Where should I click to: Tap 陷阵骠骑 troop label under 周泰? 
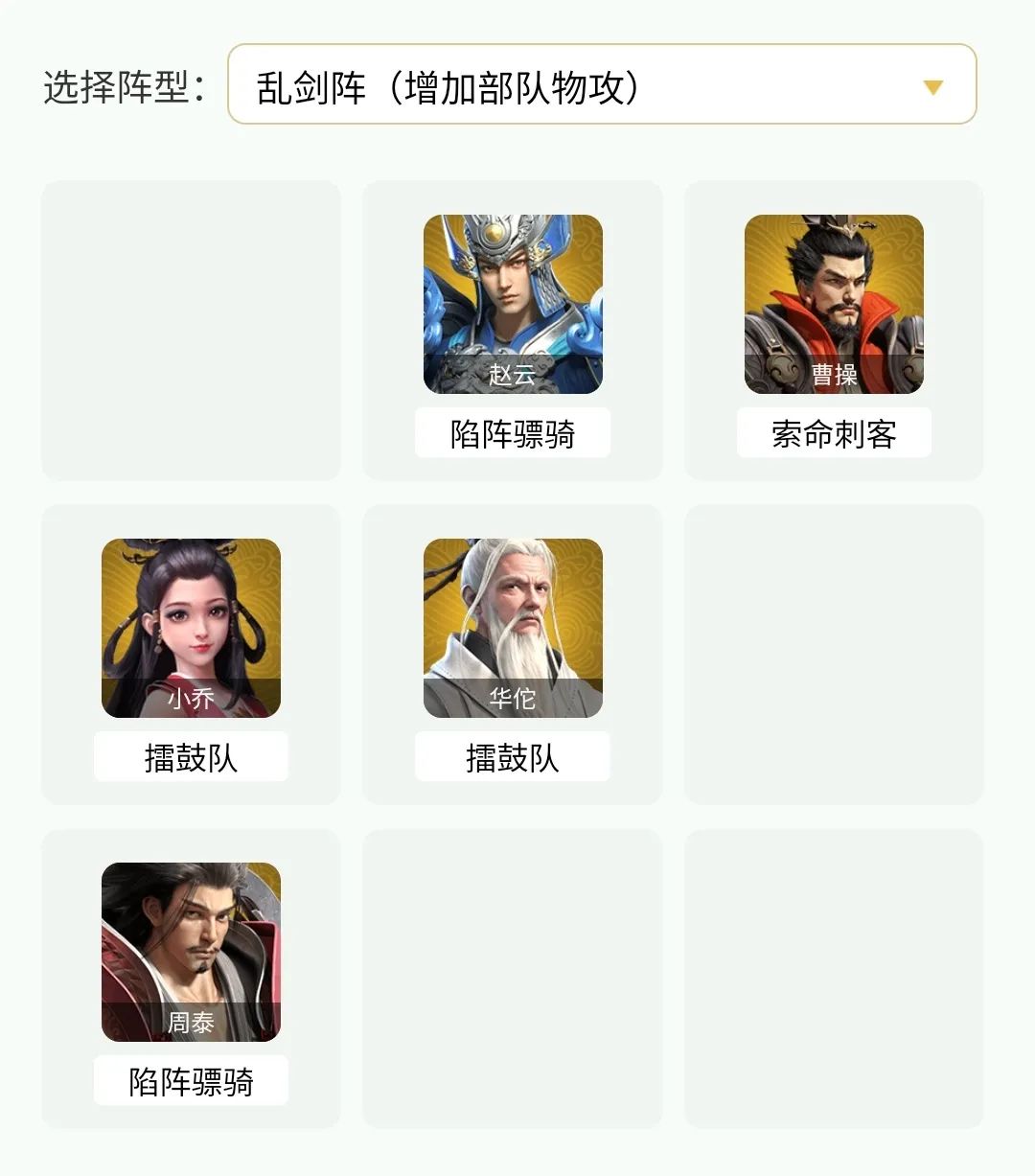click(x=191, y=1081)
